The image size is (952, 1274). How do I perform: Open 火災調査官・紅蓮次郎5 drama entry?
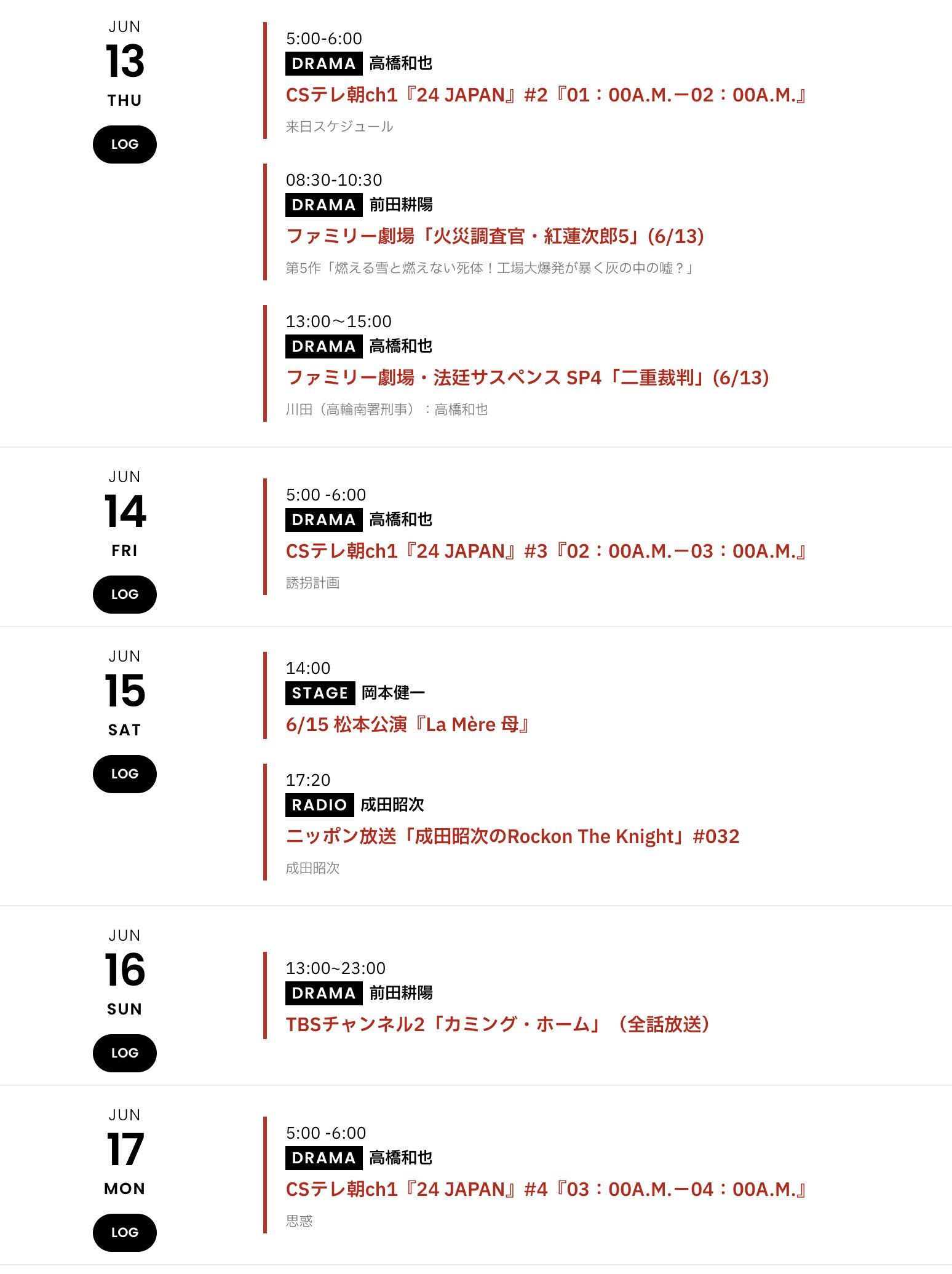coord(494,237)
